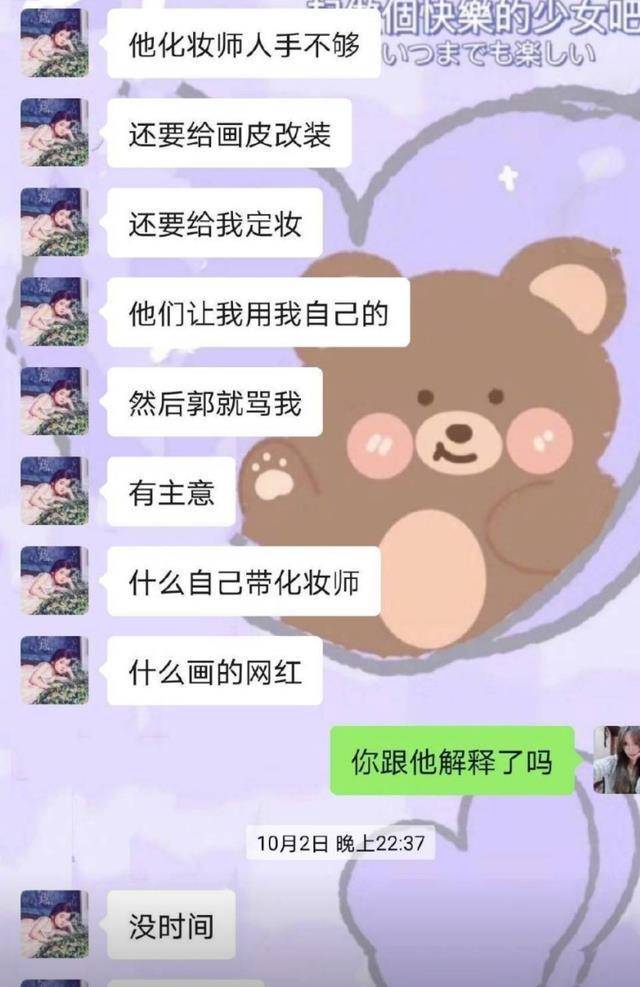The image size is (640, 987).
Task: Open avatar beside 然后郭就骂我 message
Action: click(55, 401)
